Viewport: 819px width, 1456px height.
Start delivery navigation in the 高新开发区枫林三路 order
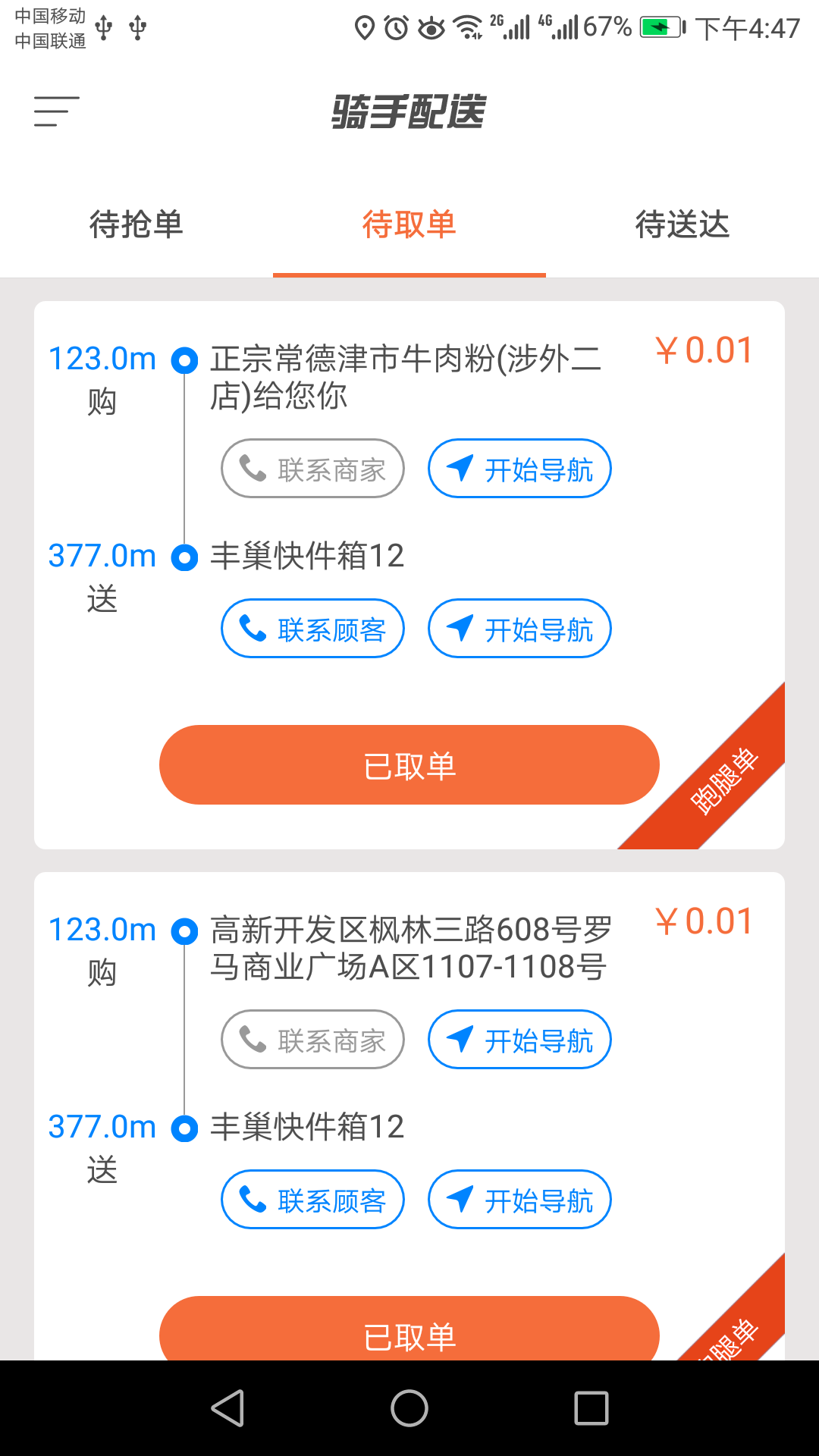tap(519, 1200)
